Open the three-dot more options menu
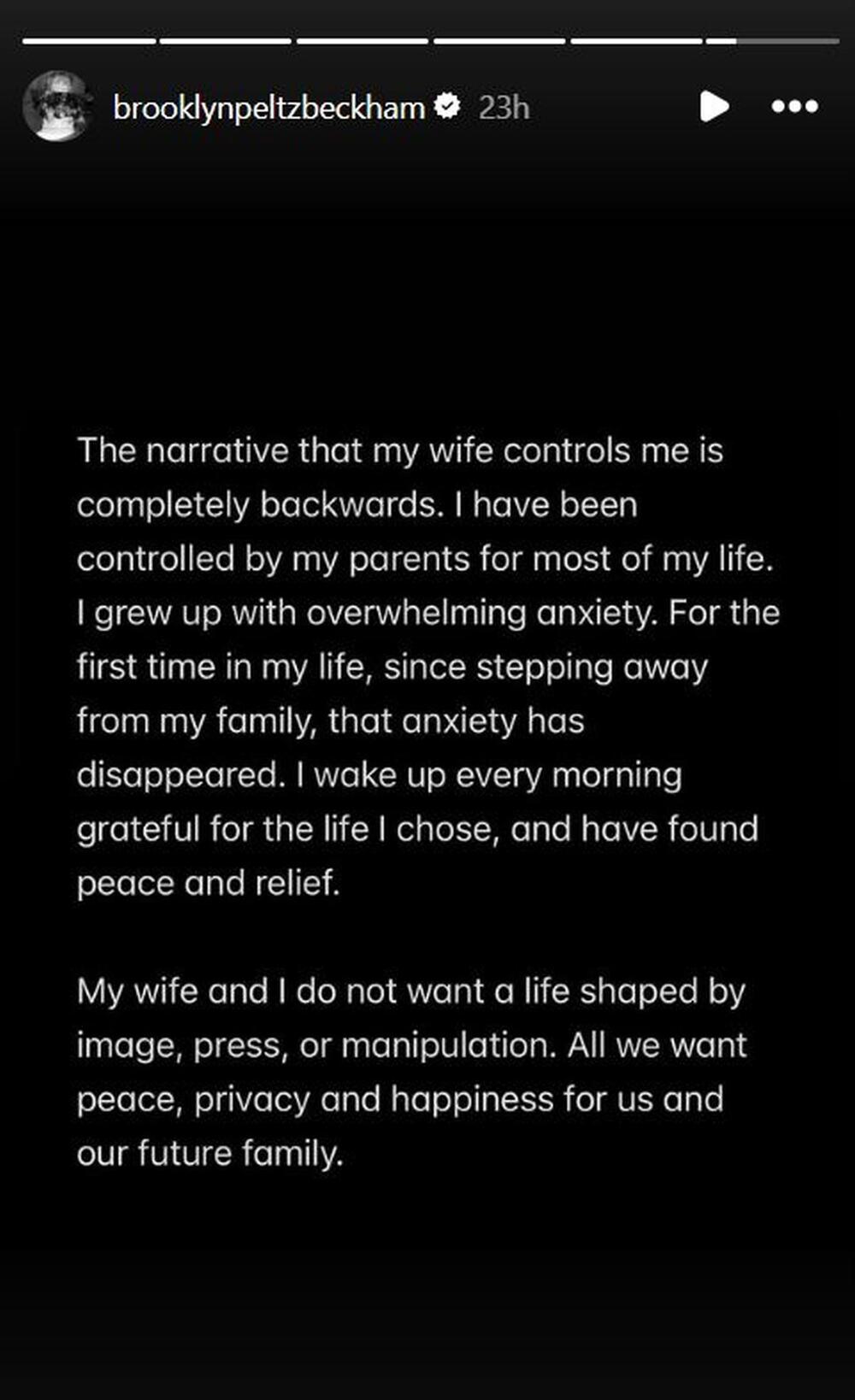 (794, 107)
